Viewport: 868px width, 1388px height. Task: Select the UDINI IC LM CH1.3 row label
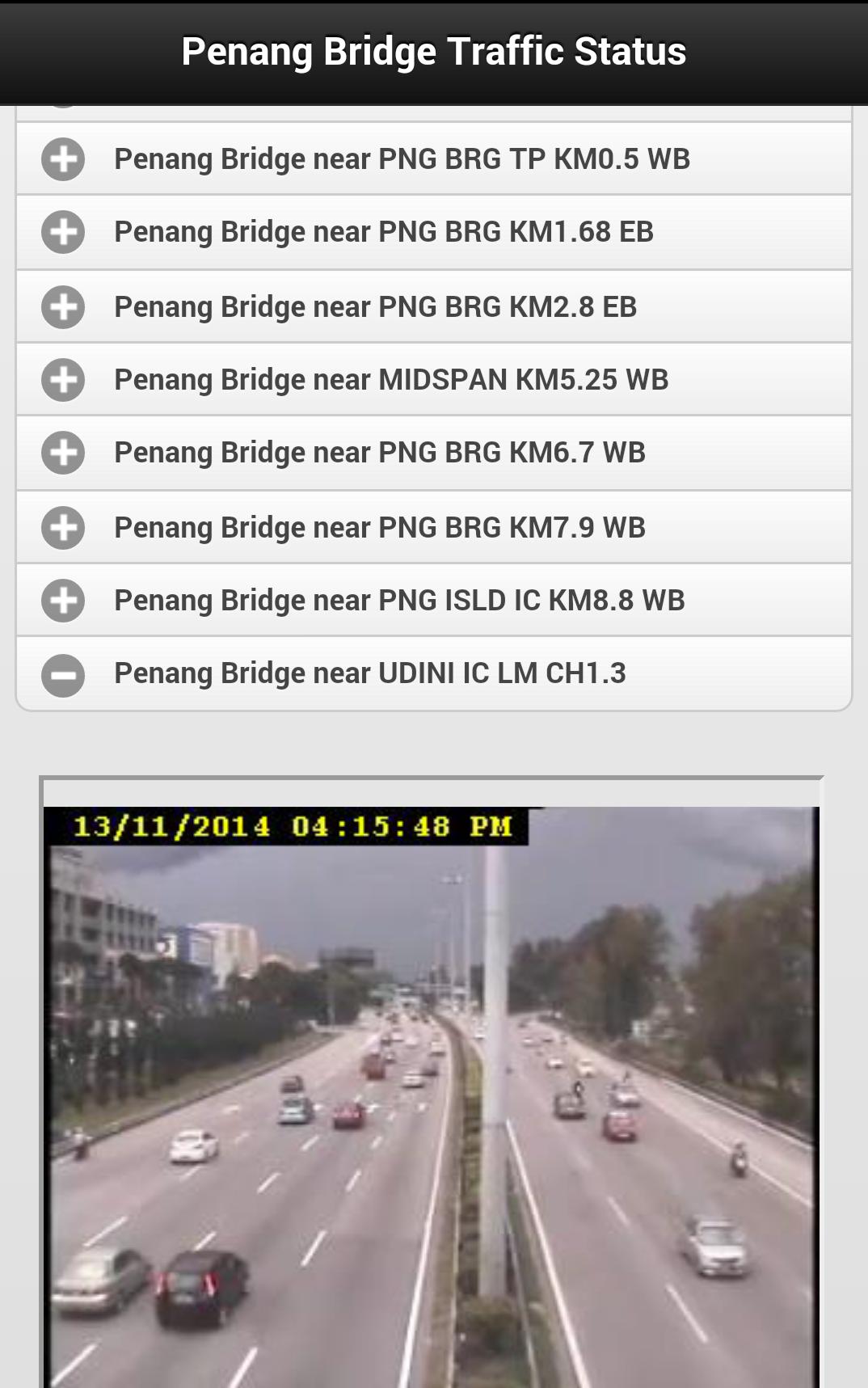pos(371,673)
